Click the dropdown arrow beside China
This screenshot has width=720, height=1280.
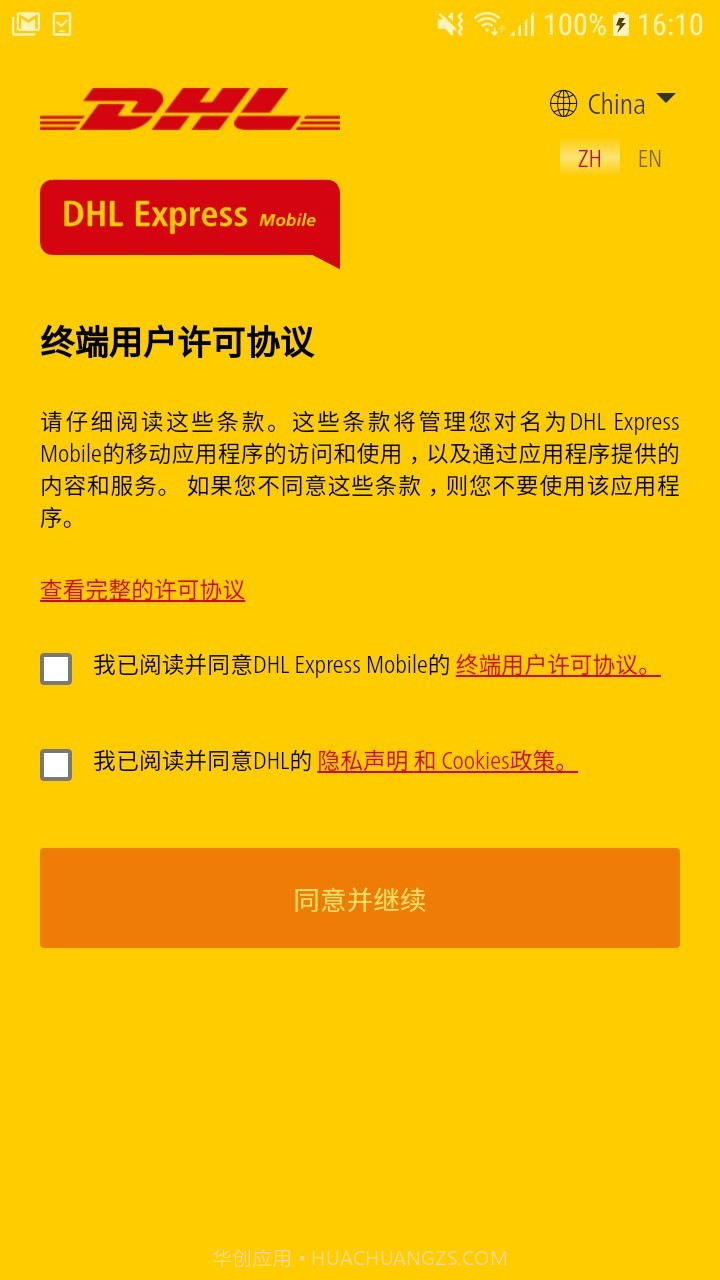tap(668, 100)
